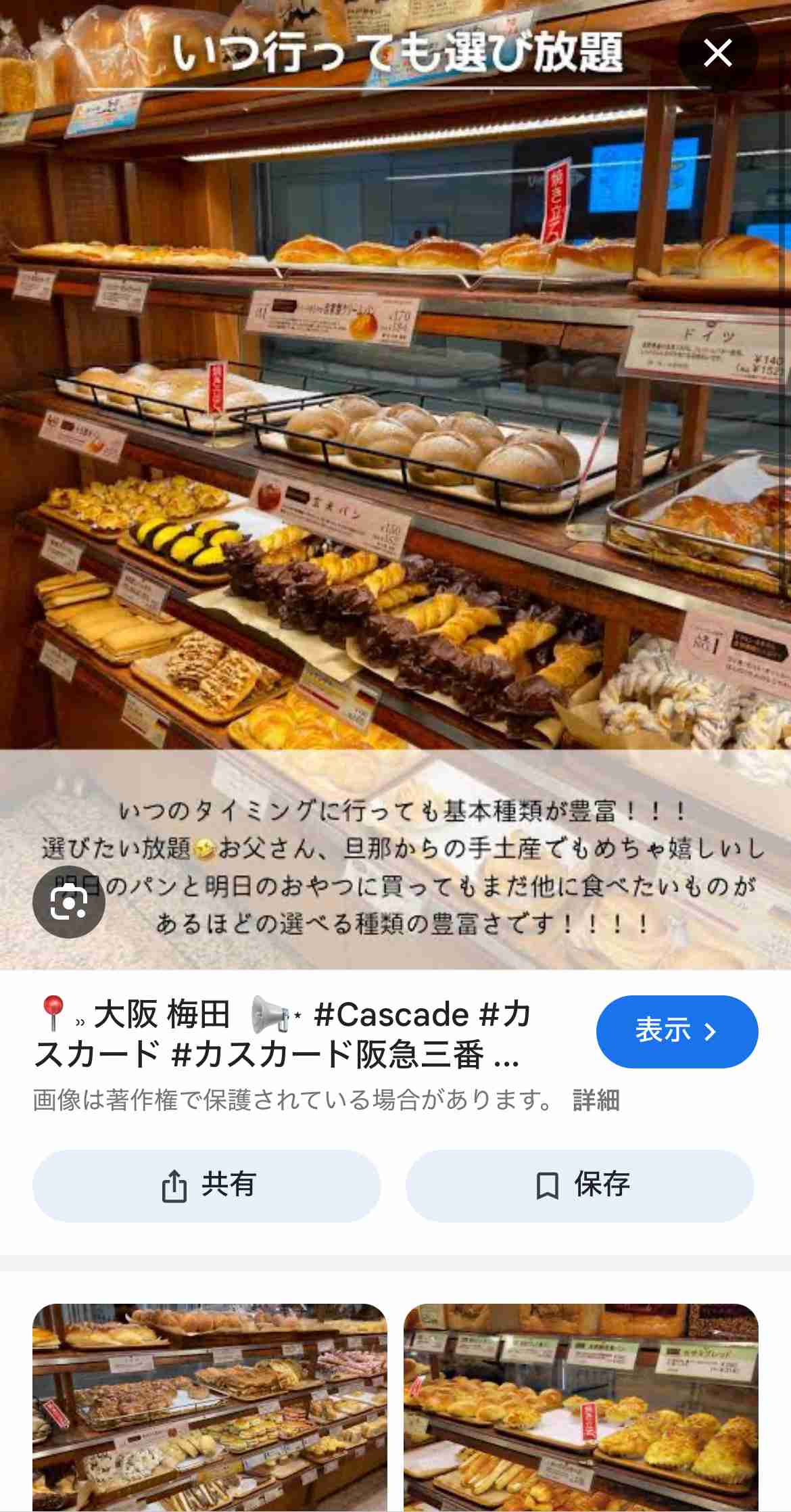View the main bakery photo full screen
791x1512 pixels.
pos(395,473)
